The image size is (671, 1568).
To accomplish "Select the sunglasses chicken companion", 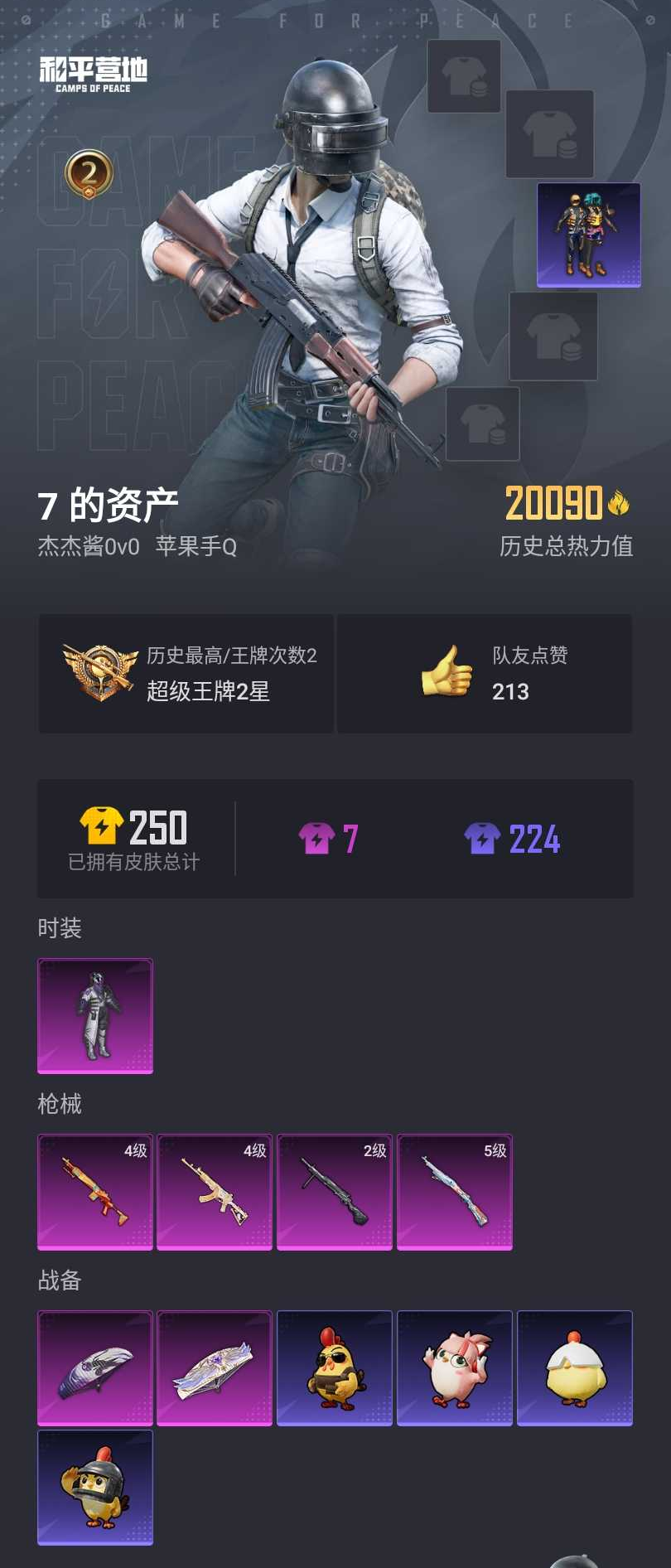I will pyautogui.click(x=334, y=1367).
